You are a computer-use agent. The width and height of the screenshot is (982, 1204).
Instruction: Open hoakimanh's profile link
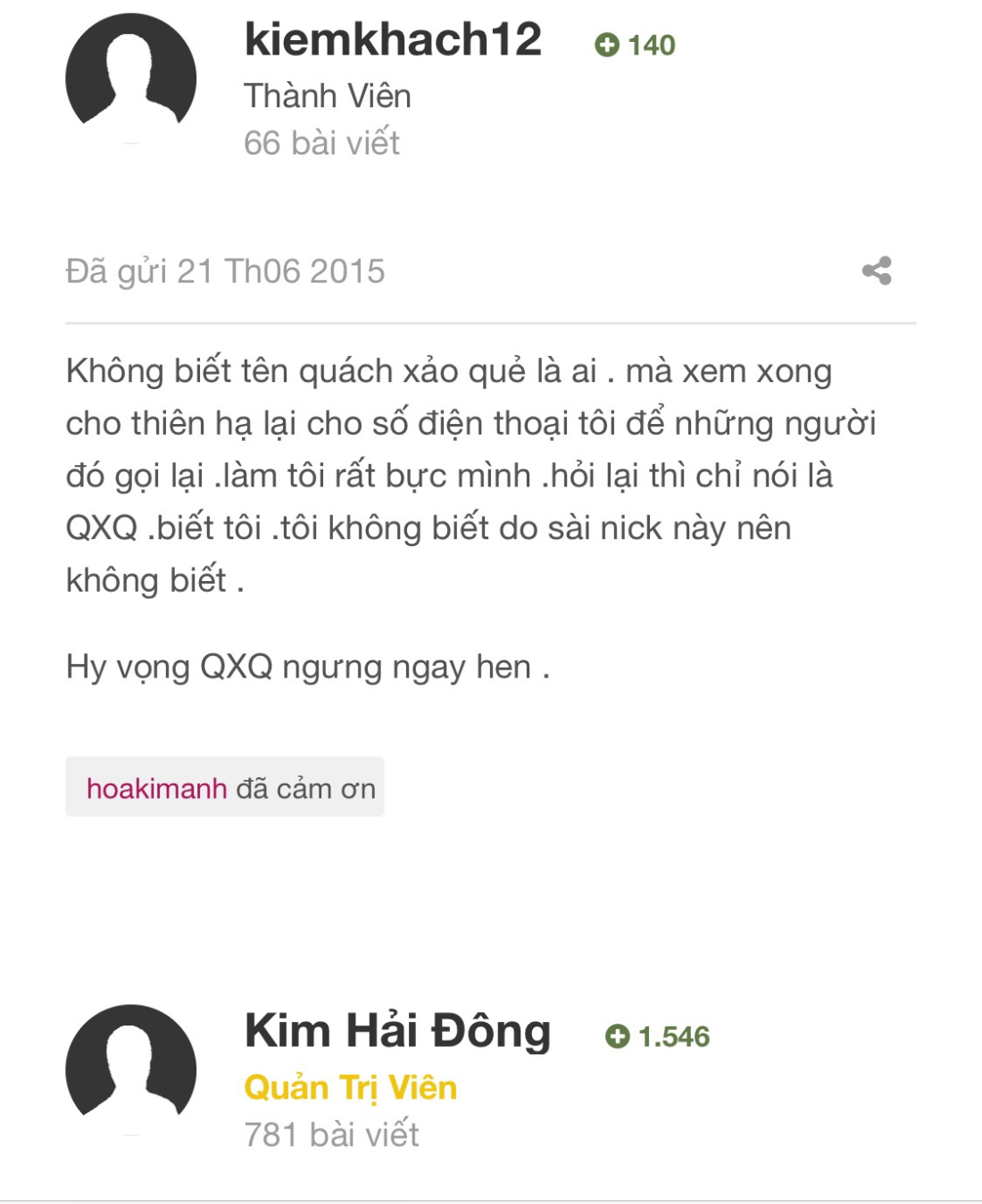click(156, 788)
